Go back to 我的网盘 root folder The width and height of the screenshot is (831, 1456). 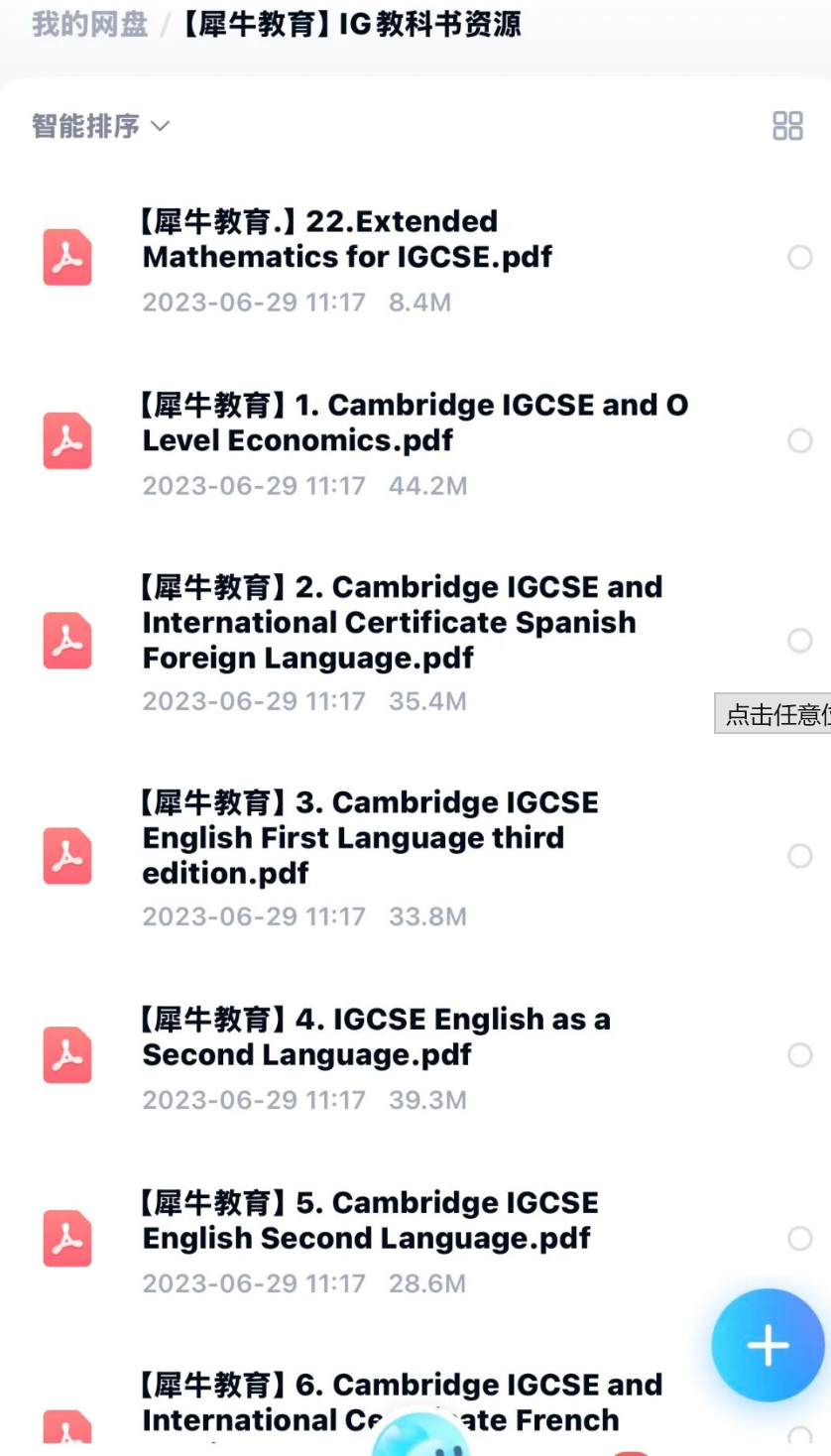89,24
